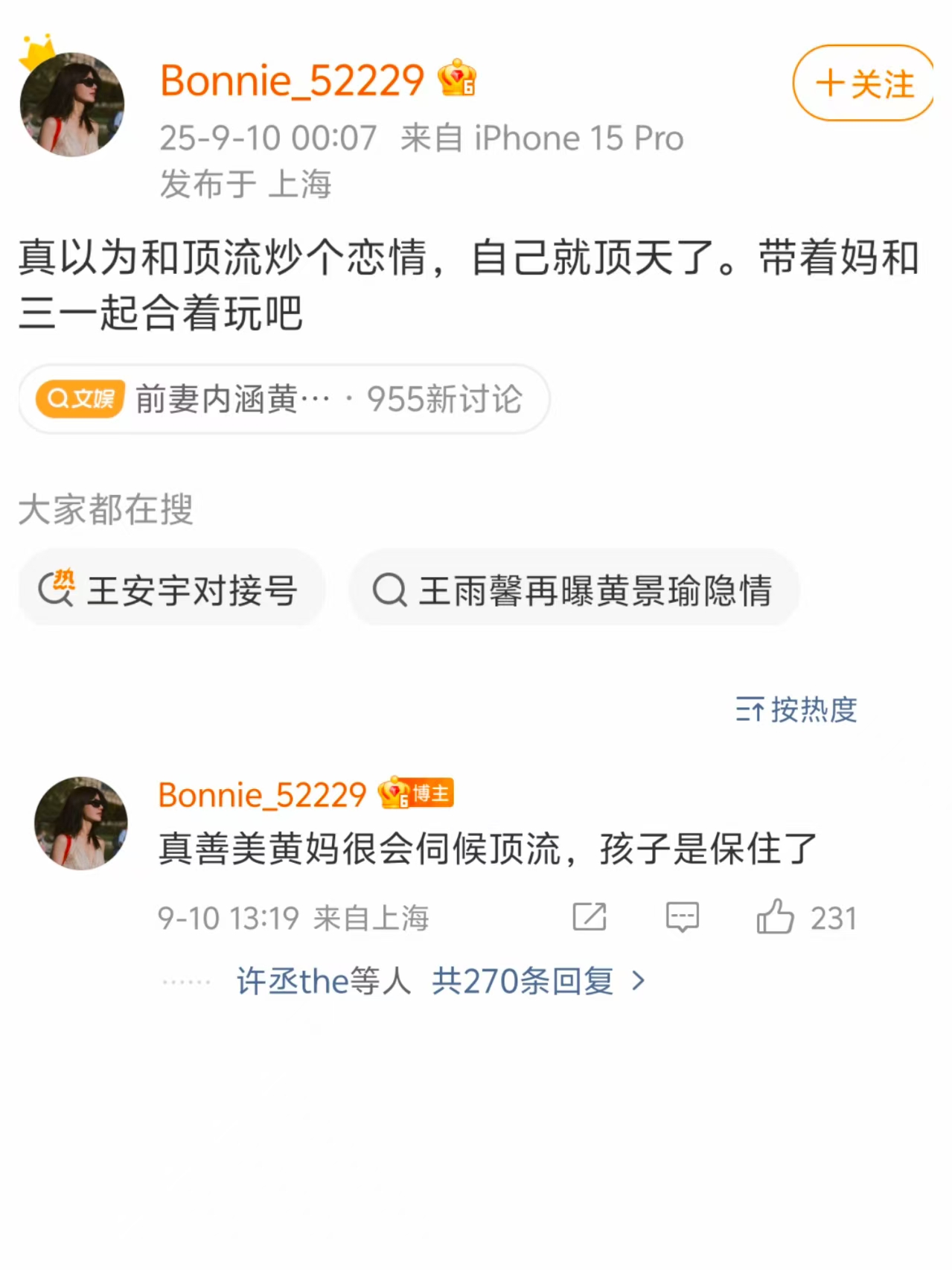Open 许丞the's profile link
952x1270 pixels.
[293, 981]
